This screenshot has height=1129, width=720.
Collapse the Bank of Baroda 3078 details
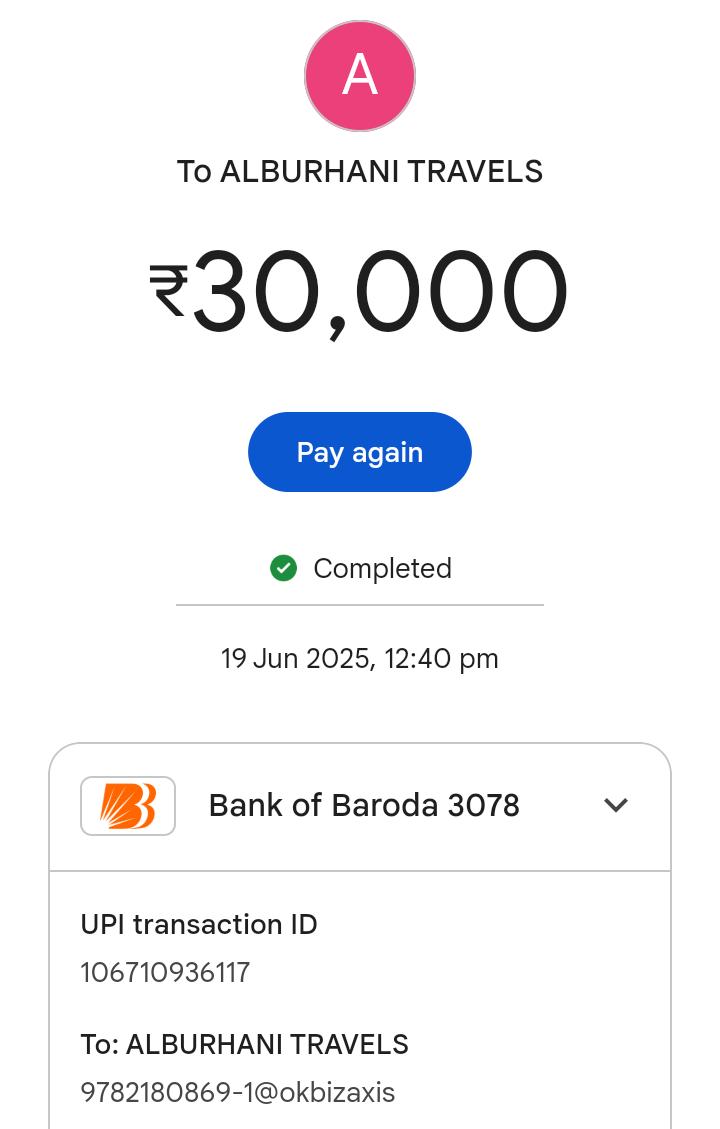pos(616,805)
